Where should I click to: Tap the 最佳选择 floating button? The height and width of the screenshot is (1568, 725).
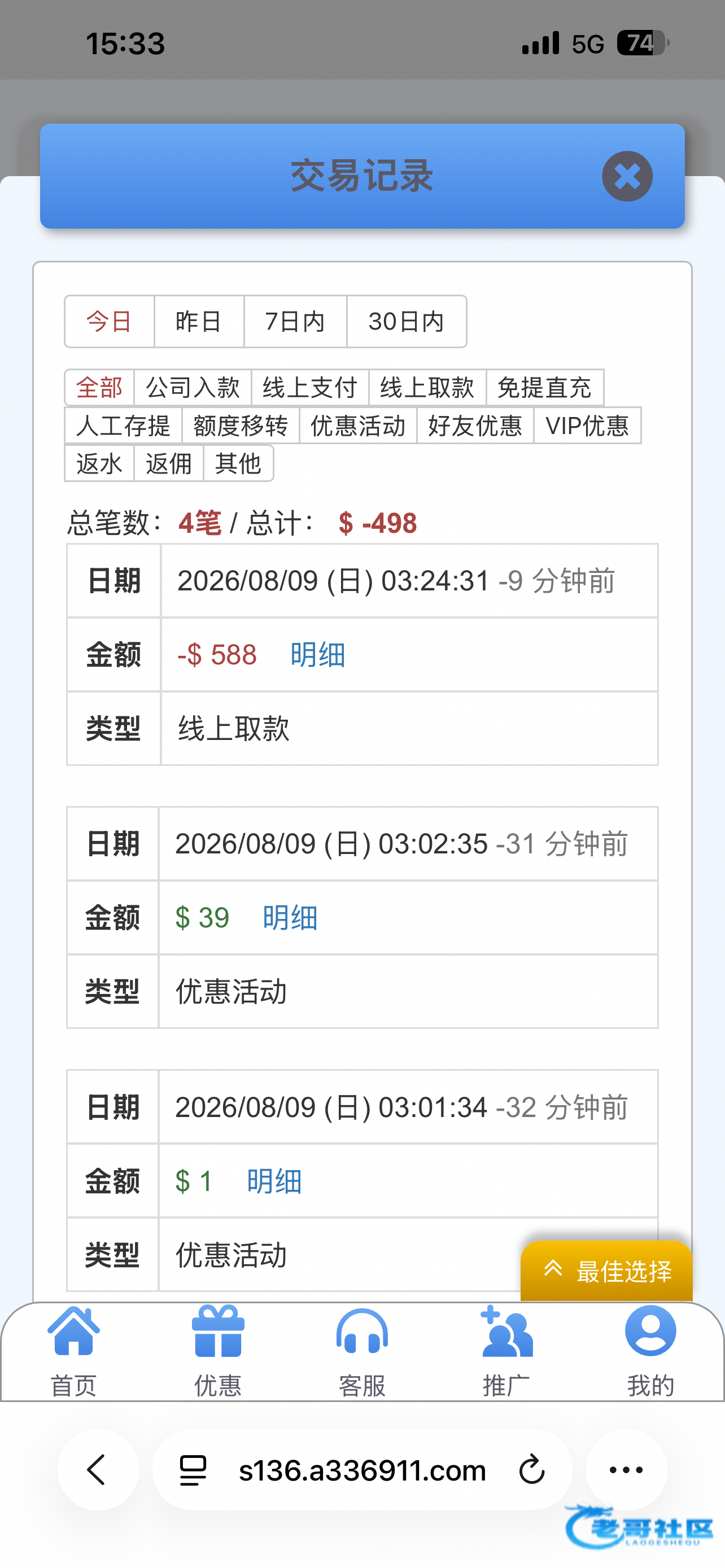click(x=606, y=1271)
